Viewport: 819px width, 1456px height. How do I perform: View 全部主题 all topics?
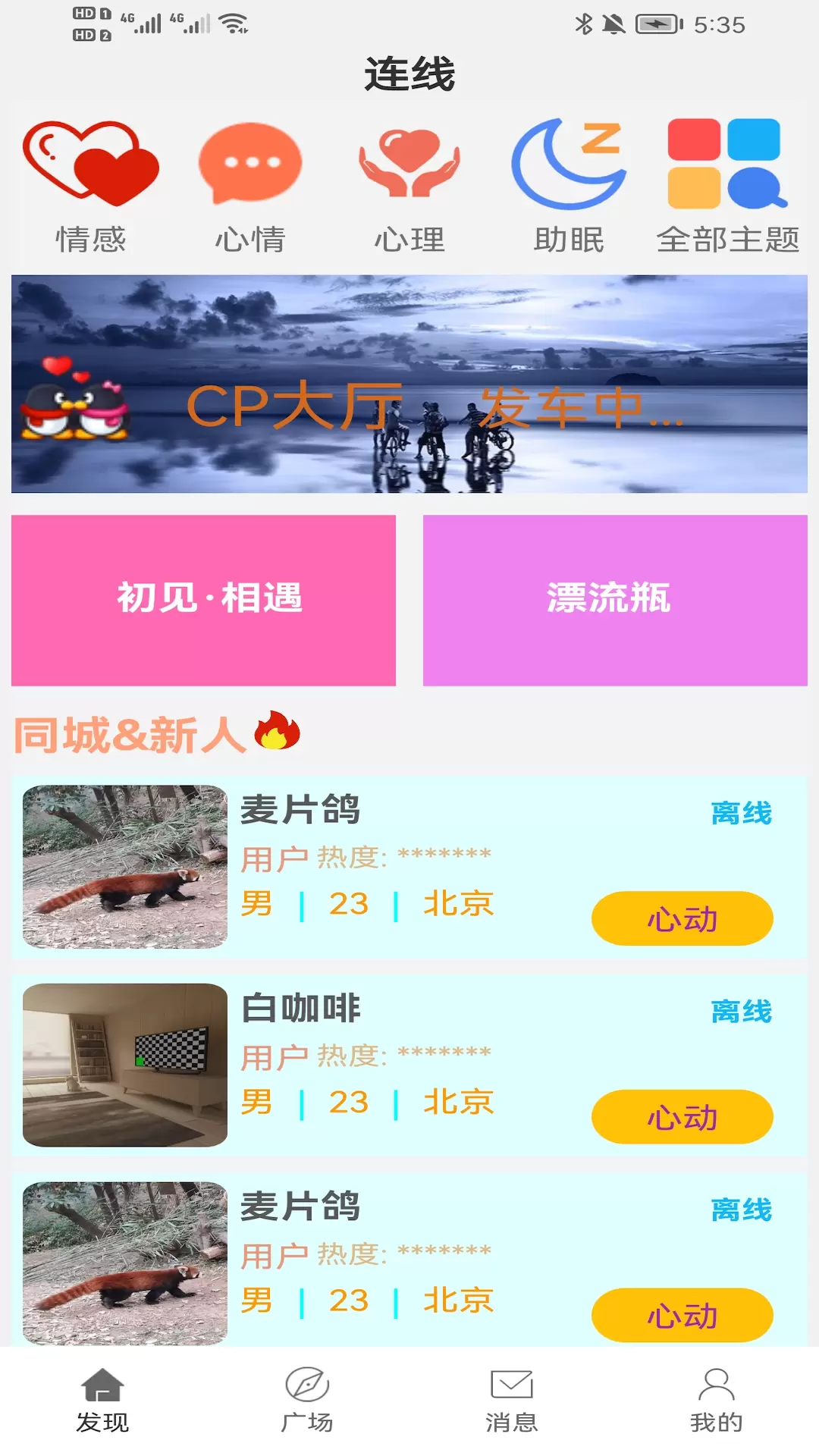(x=728, y=187)
